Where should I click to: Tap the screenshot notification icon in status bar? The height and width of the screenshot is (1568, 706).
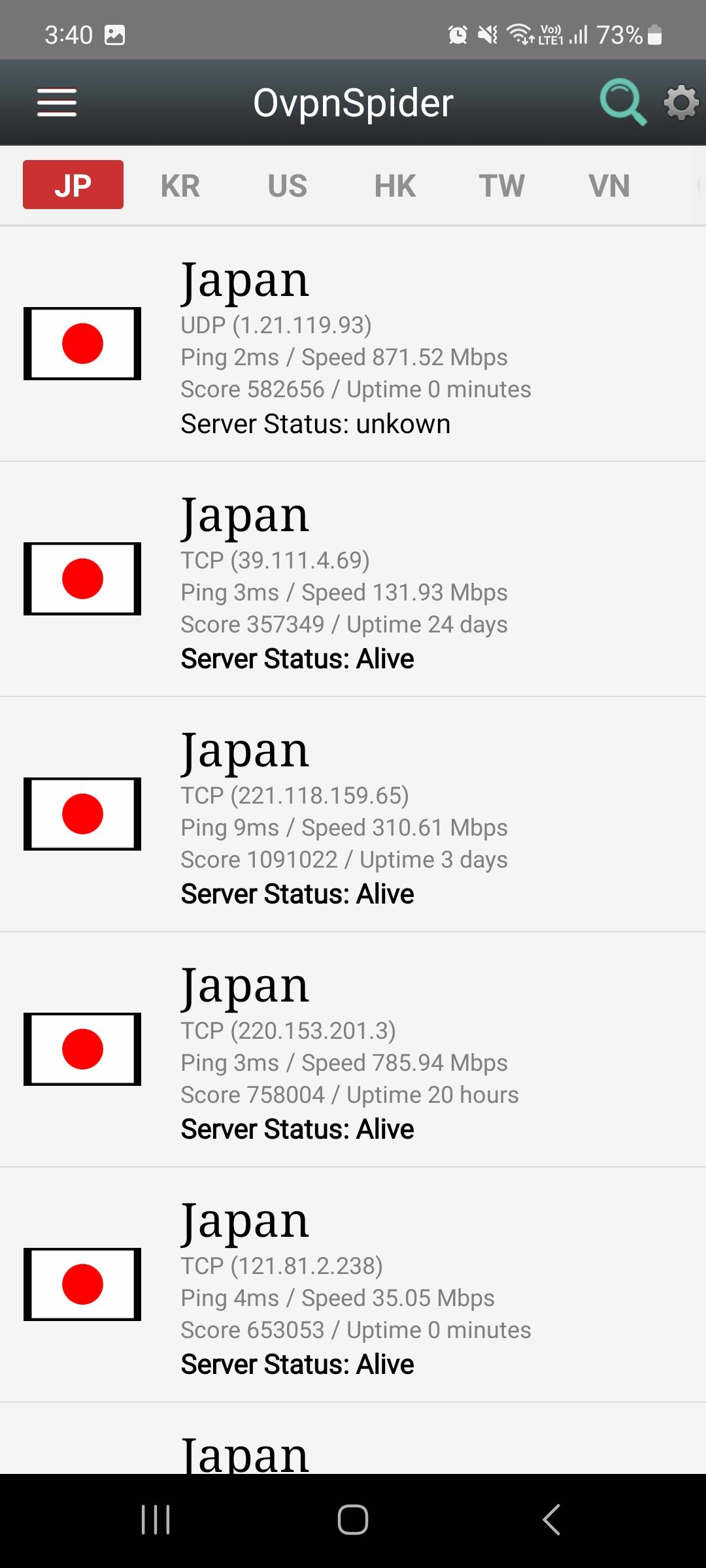(115, 35)
